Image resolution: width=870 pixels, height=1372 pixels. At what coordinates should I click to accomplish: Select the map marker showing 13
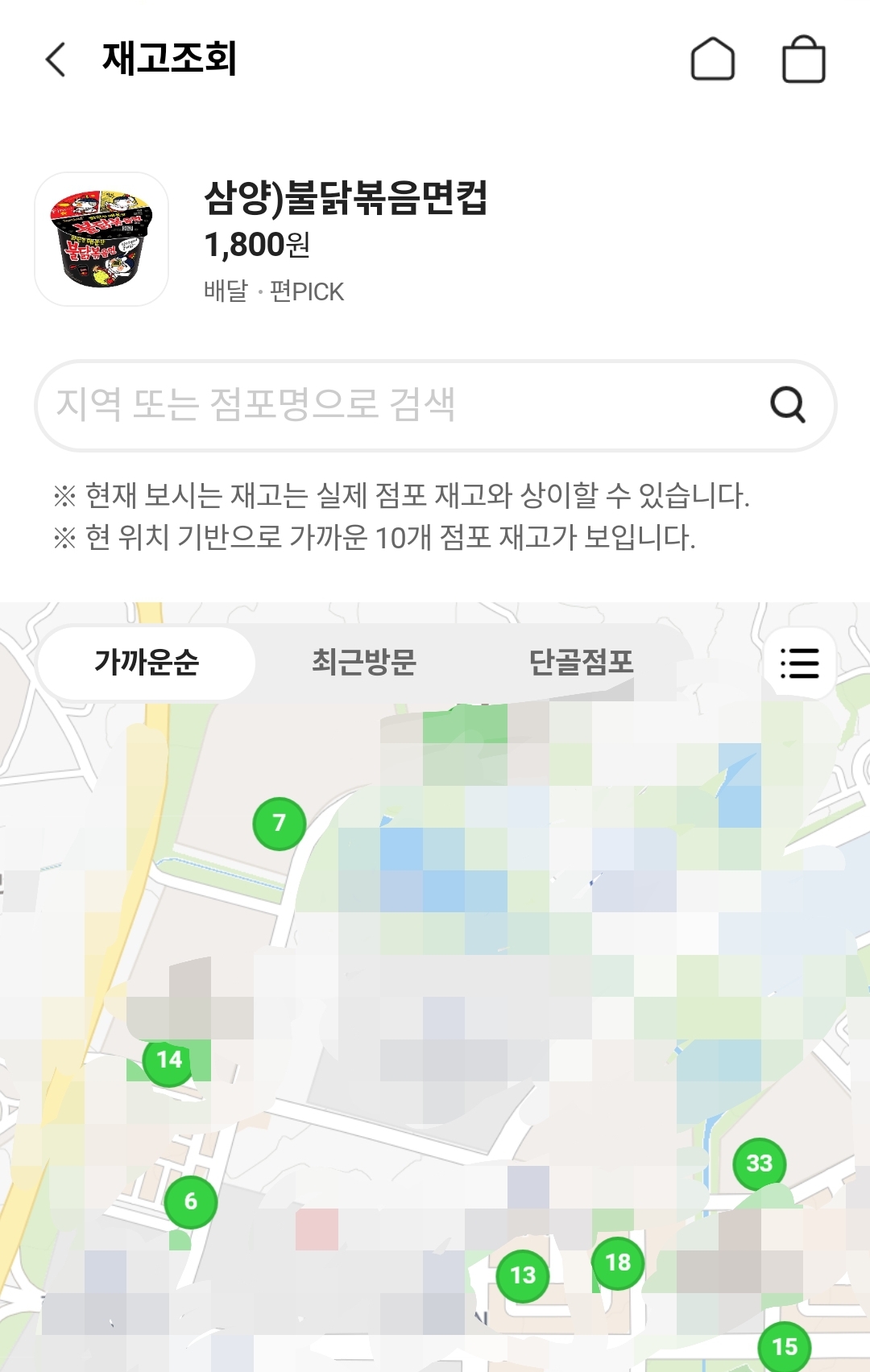[x=523, y=1275]
